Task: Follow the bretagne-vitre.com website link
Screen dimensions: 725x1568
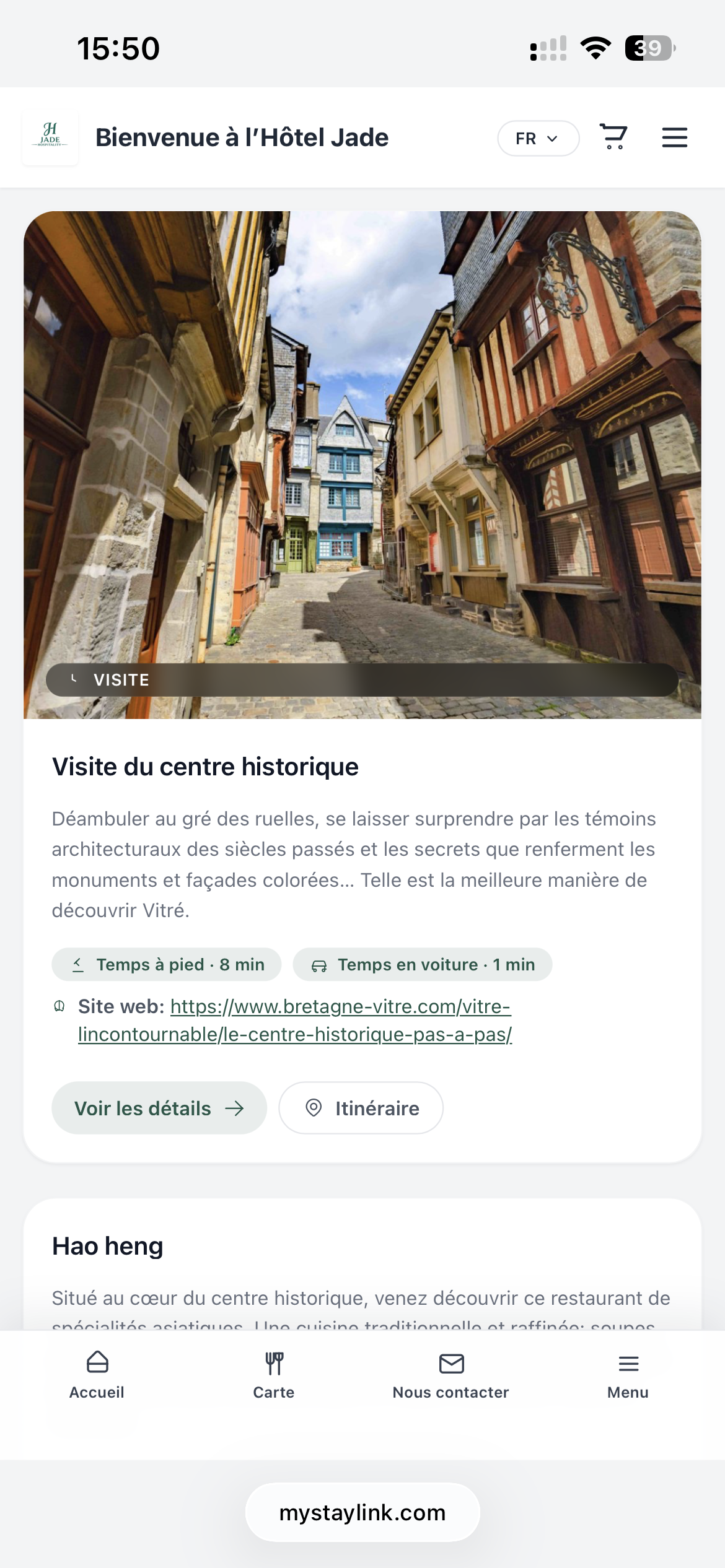Action: tap(340, 1007)
